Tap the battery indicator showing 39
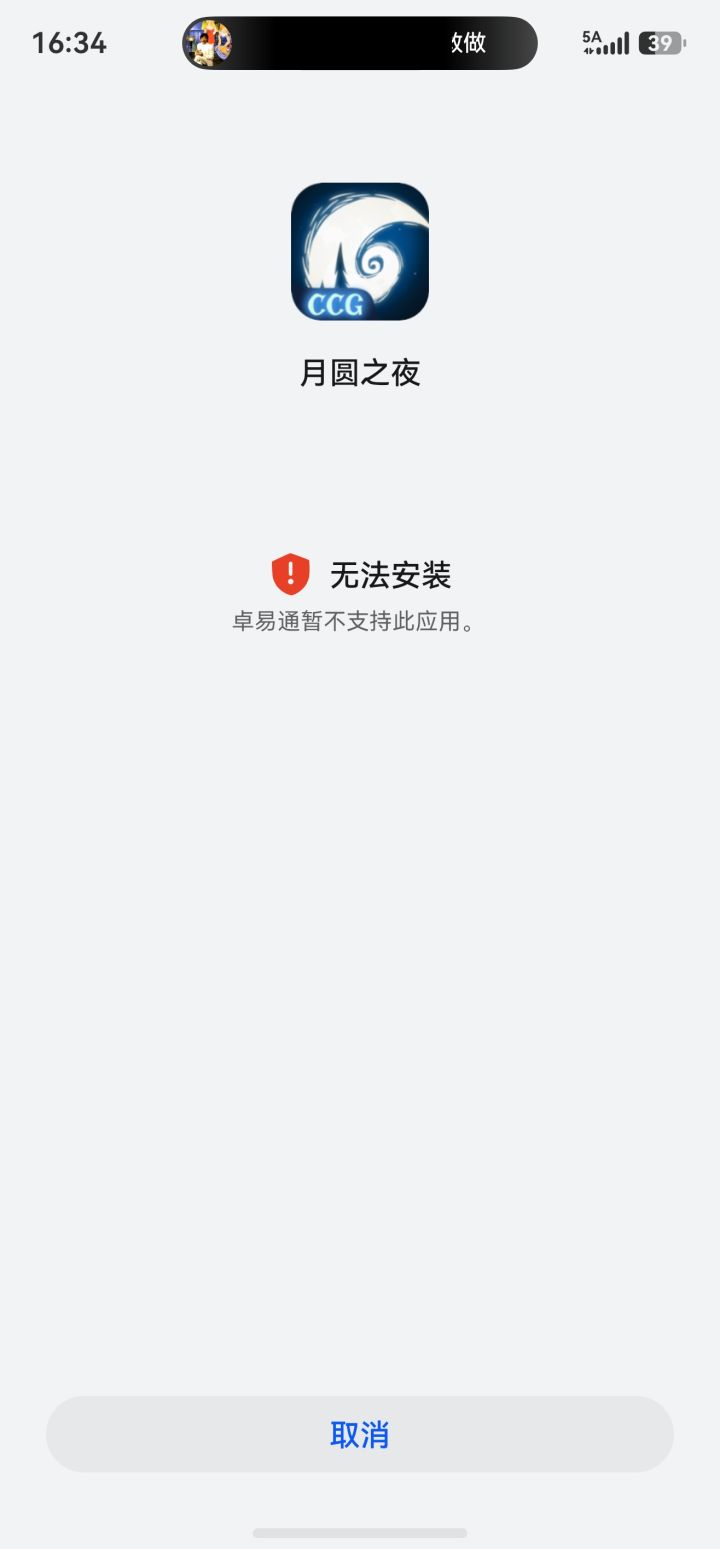 660,43
